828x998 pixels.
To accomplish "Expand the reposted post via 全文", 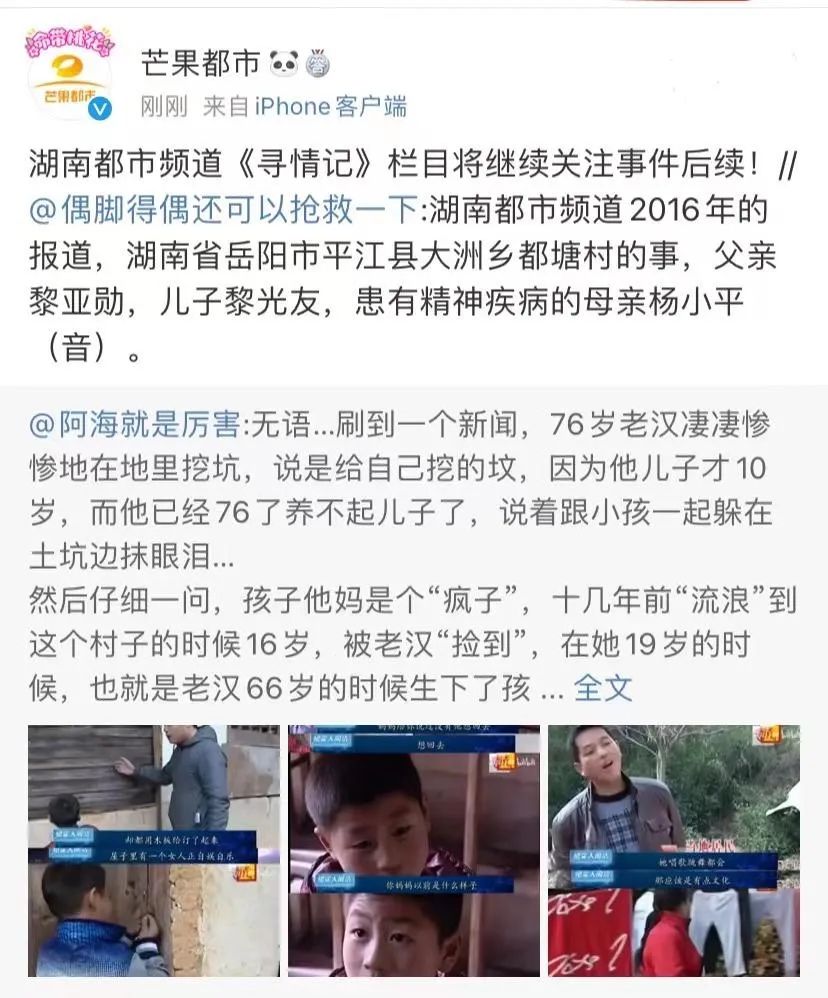I will 603,687.
